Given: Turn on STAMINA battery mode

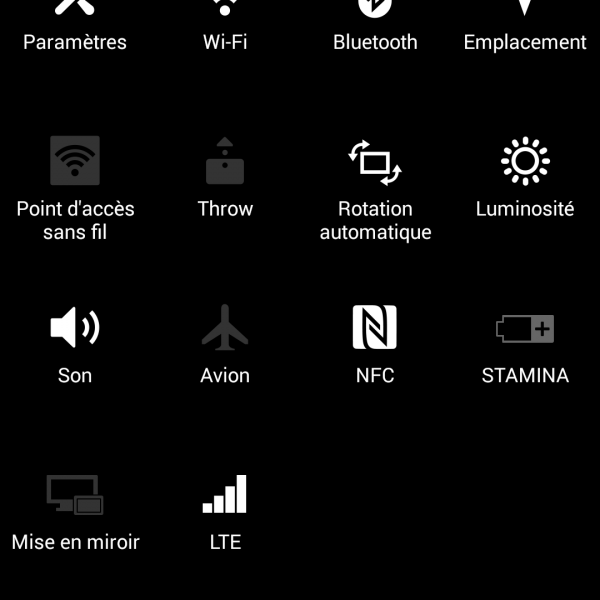Looking at the screenshot, I should 525,345.
